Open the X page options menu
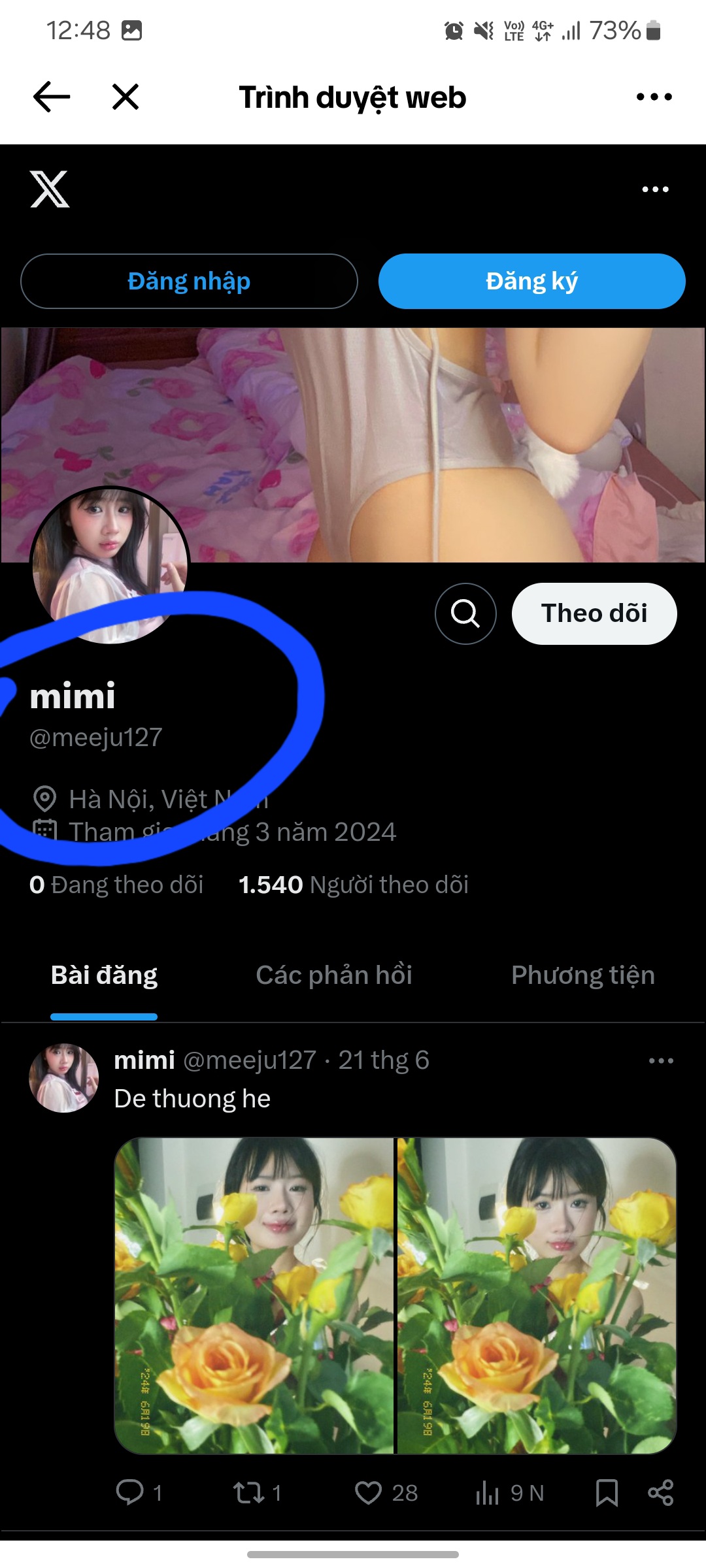Viewport: 706px width, 1568px height. point(655,189)
